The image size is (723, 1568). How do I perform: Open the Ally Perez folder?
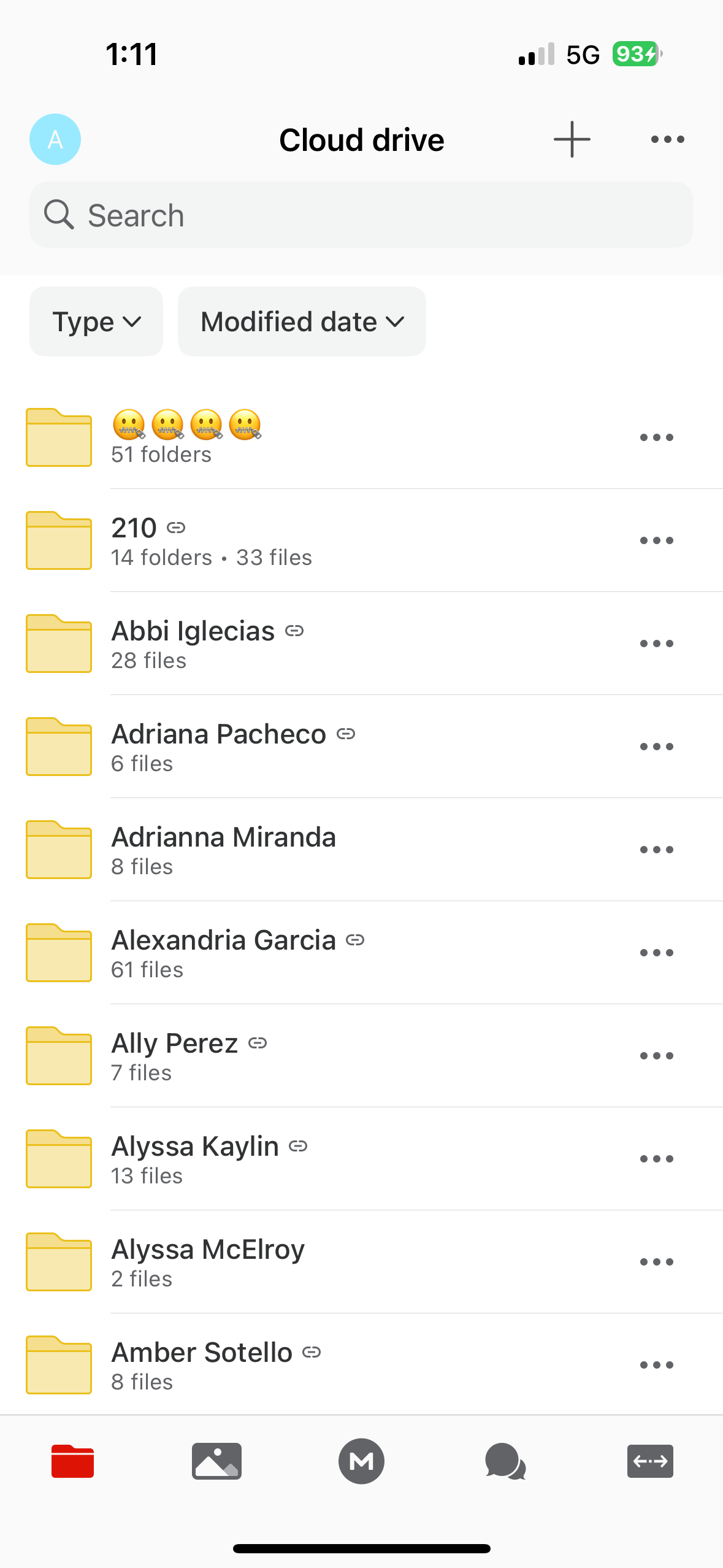[x=361, y=1056]
